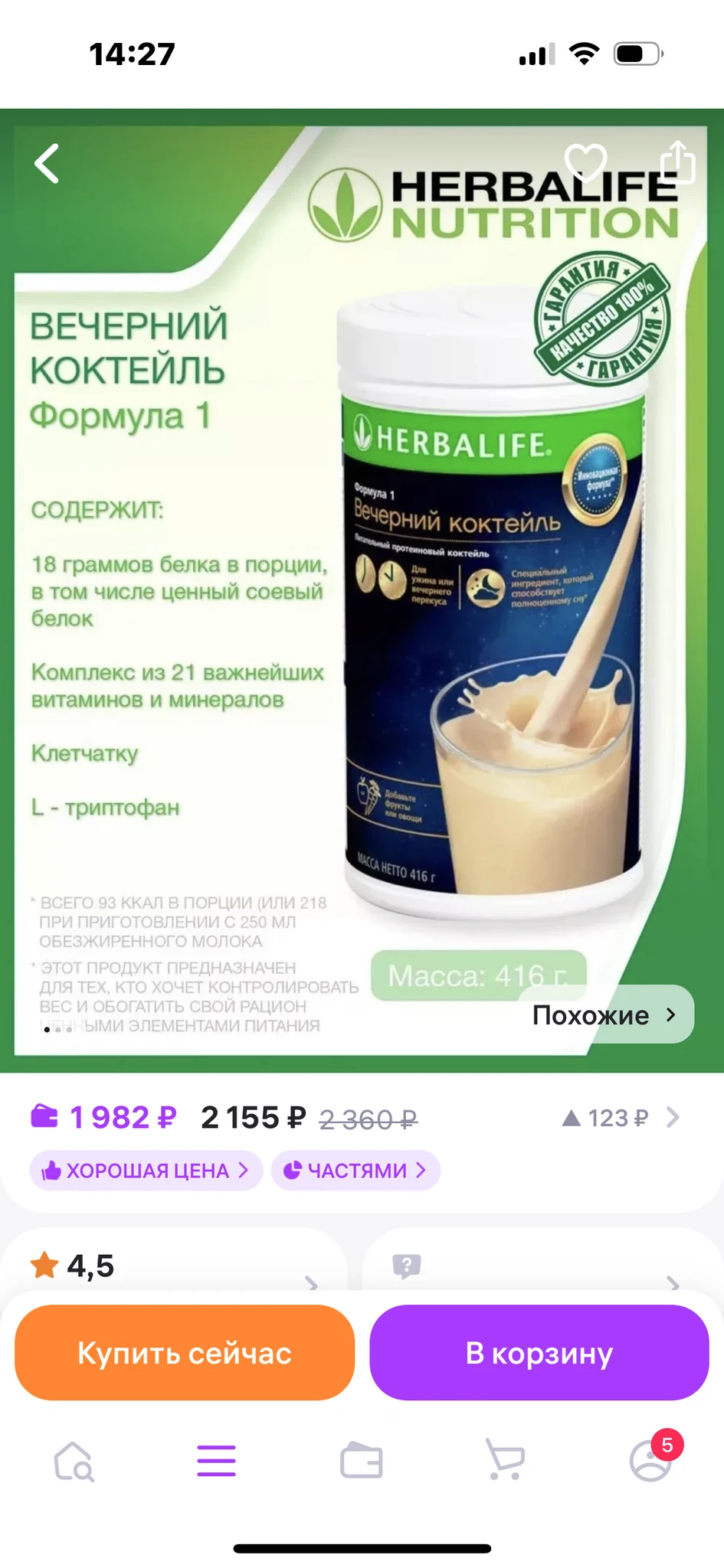Viewport: 724px width, 1568px height.
Task: Open the ХОРОШАЯ ЦЕНА chip
Action: [x=146, y=1170]
